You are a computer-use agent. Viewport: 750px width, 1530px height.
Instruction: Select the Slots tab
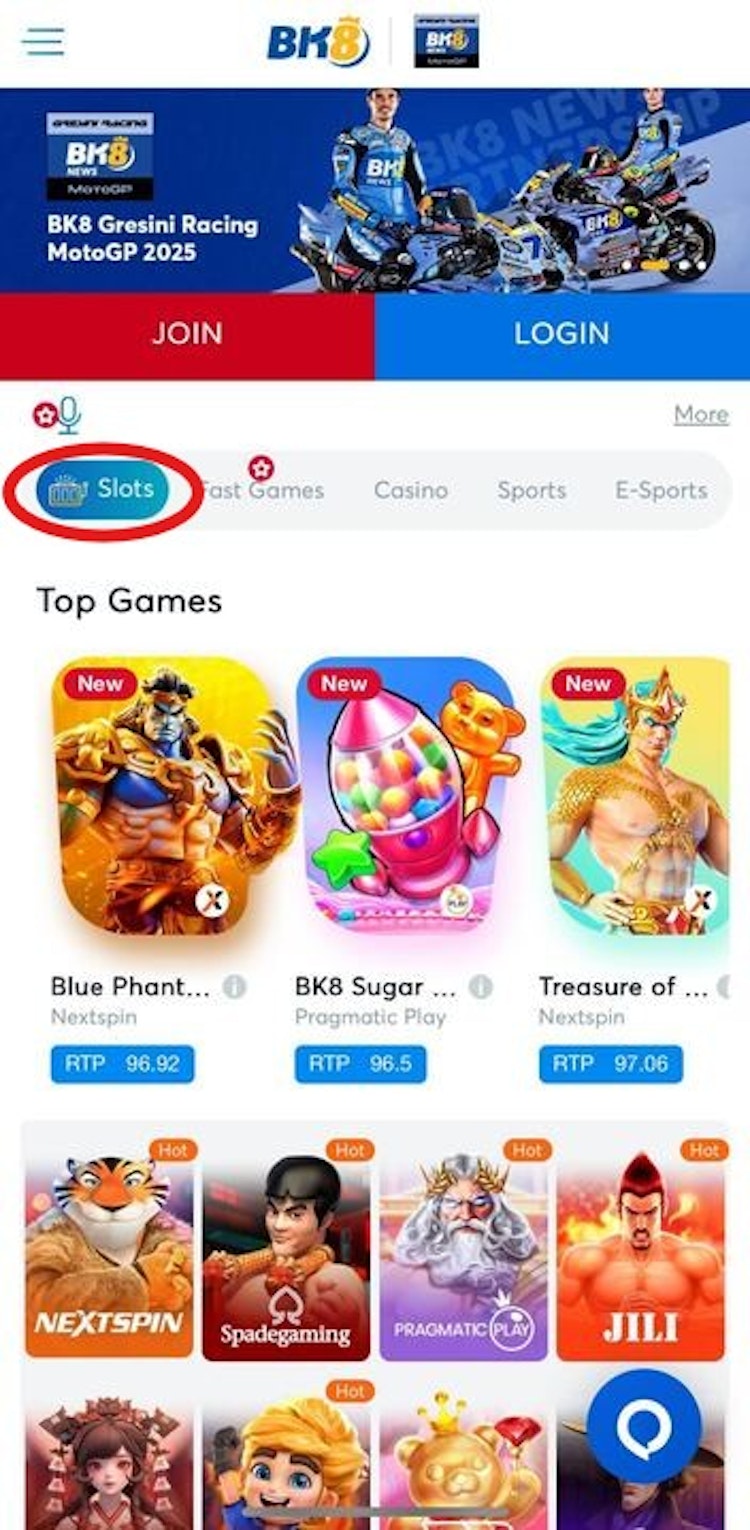[x=103, y=490]
